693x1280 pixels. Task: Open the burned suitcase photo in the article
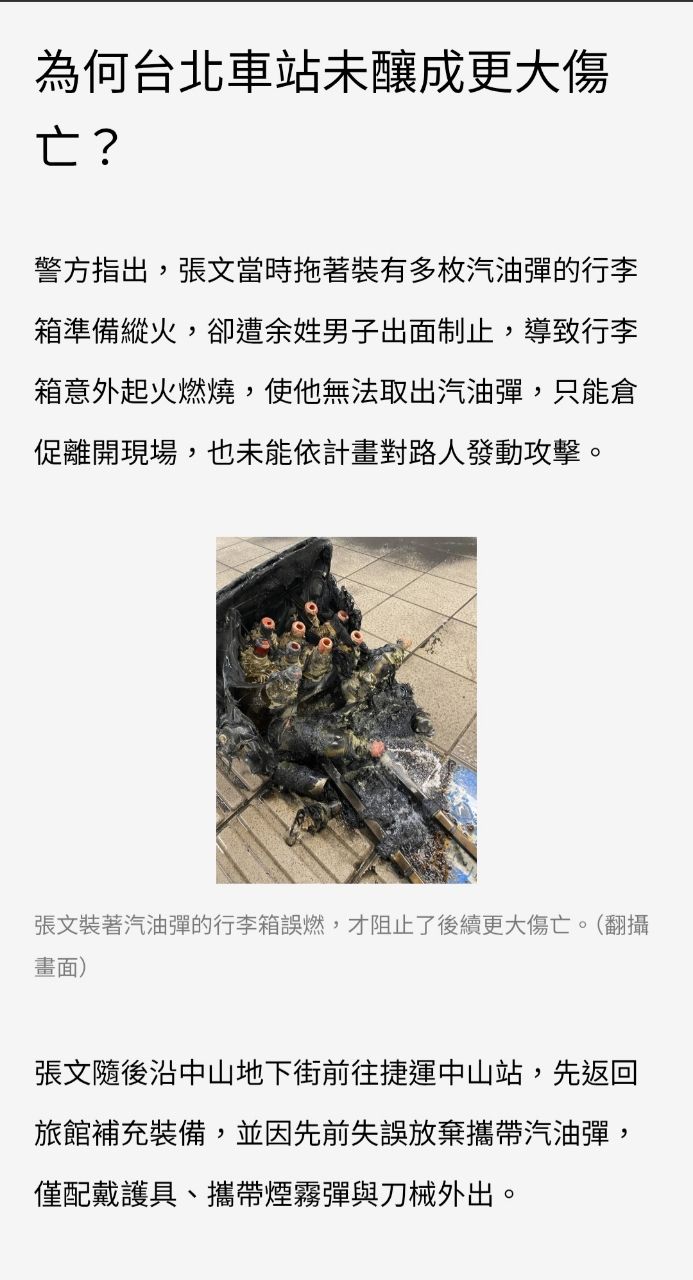346,710
